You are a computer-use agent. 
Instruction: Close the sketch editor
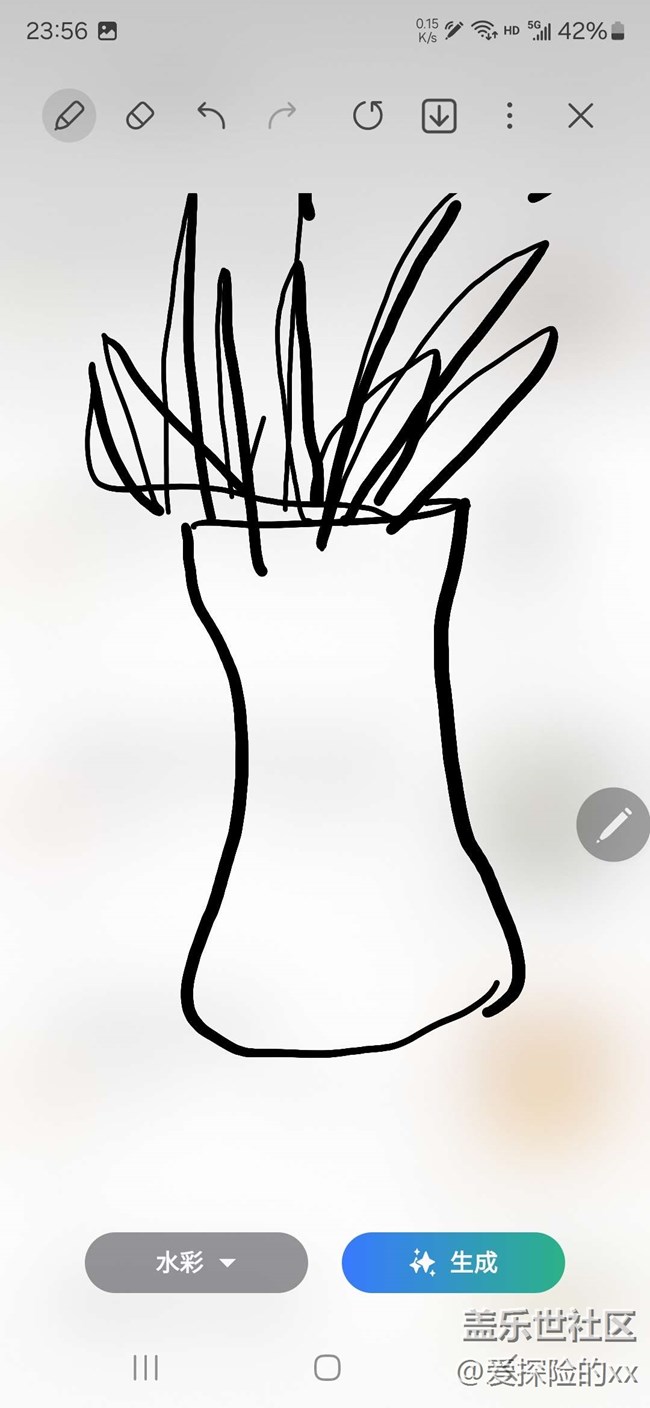(581, 117)
